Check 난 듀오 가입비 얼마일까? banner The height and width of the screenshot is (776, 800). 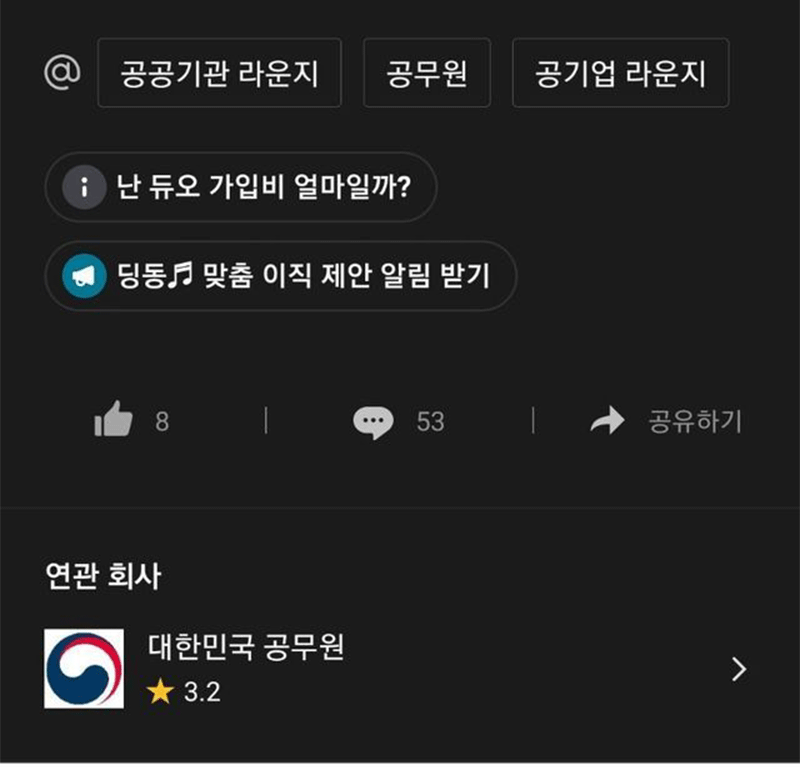241,187
